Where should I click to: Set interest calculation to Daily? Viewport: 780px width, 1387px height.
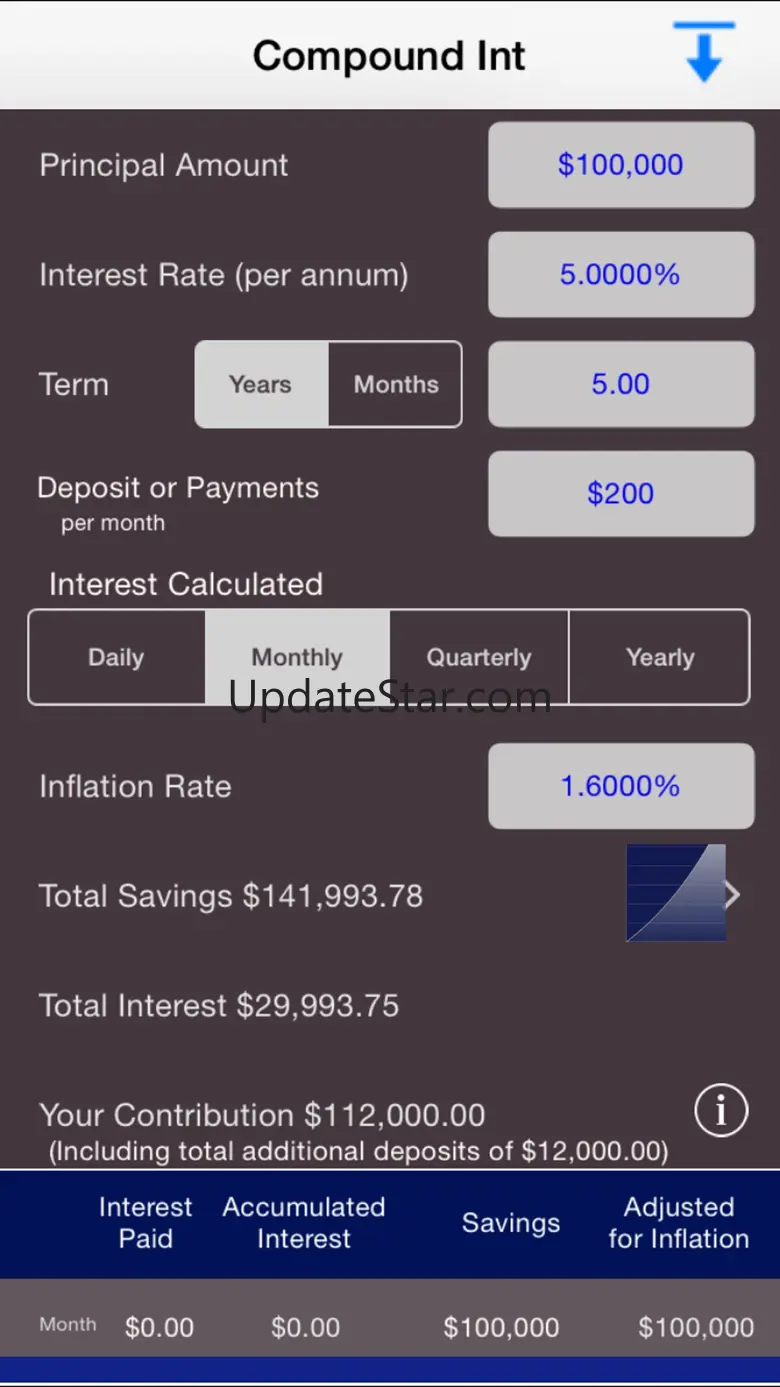click(x=117, y=658)
